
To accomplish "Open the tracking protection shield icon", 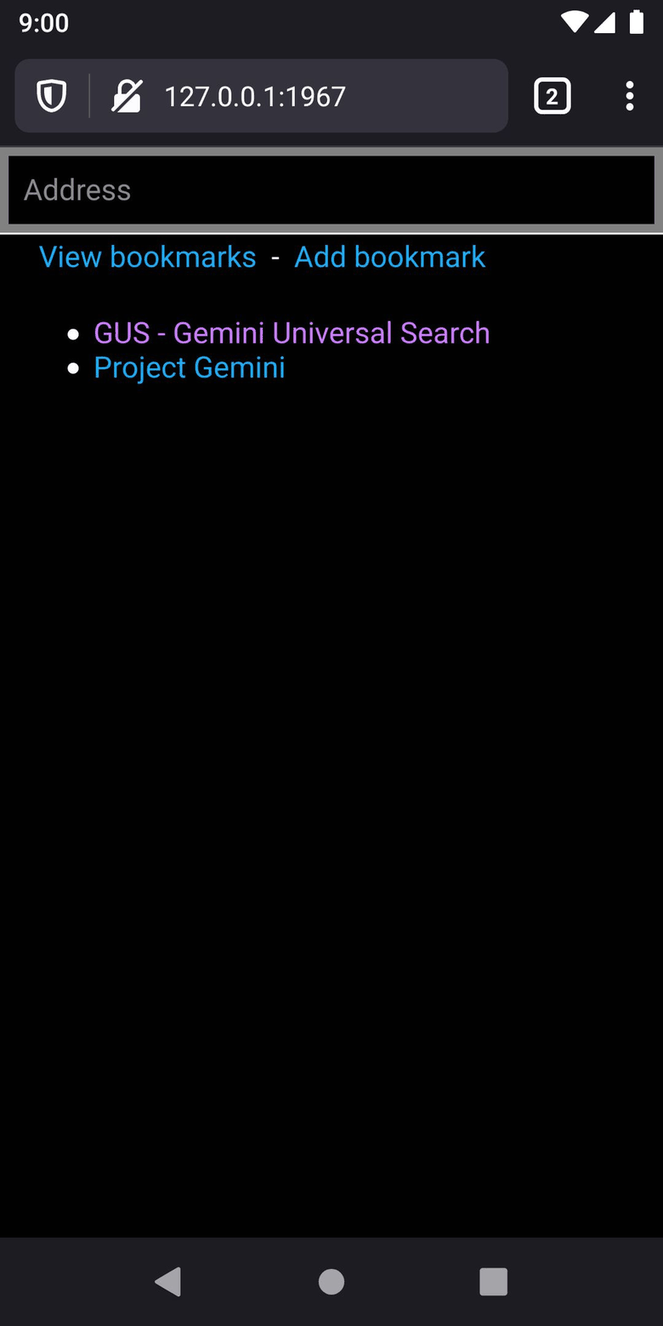I will (x=51, y=96).
